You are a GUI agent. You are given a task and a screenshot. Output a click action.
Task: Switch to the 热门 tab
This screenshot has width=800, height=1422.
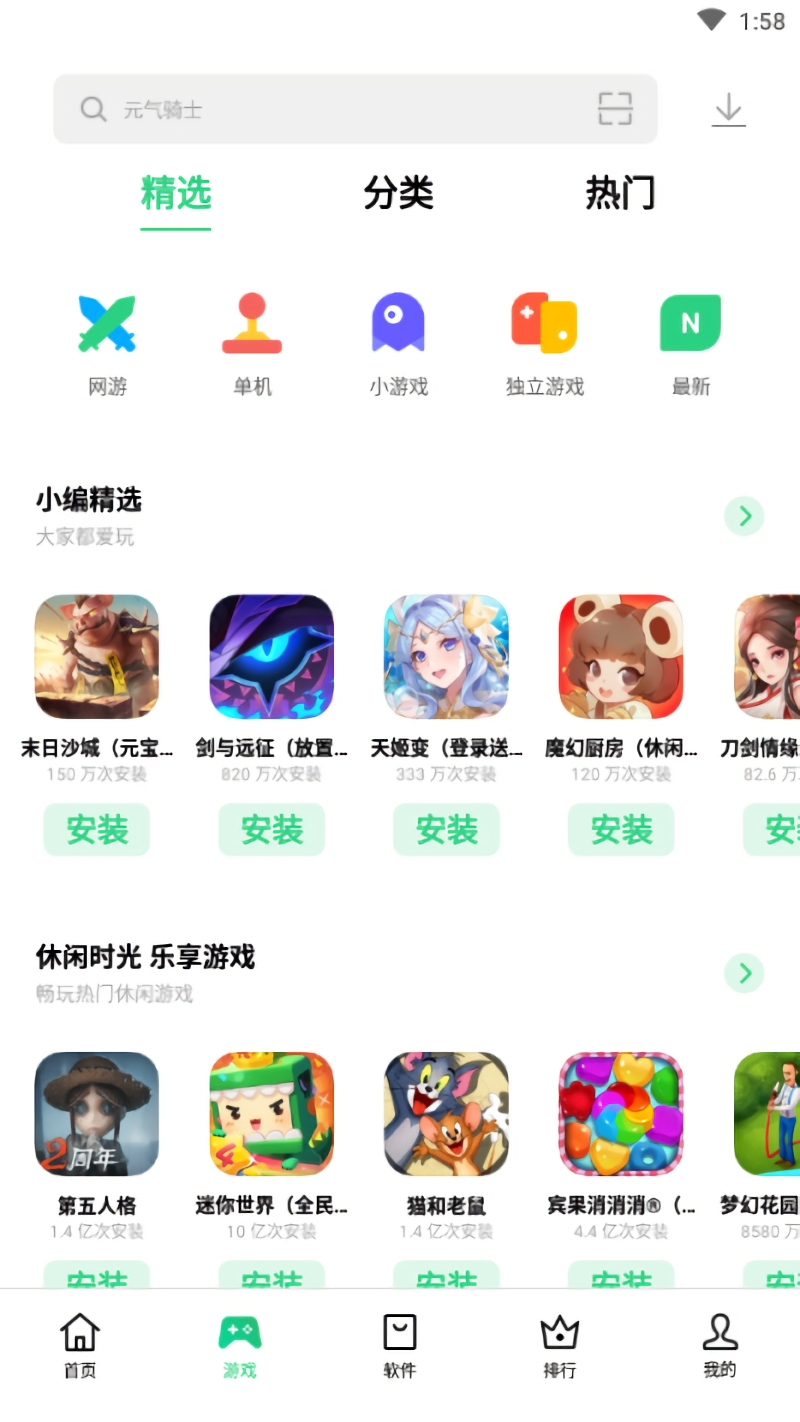click(x=620, y=193)
